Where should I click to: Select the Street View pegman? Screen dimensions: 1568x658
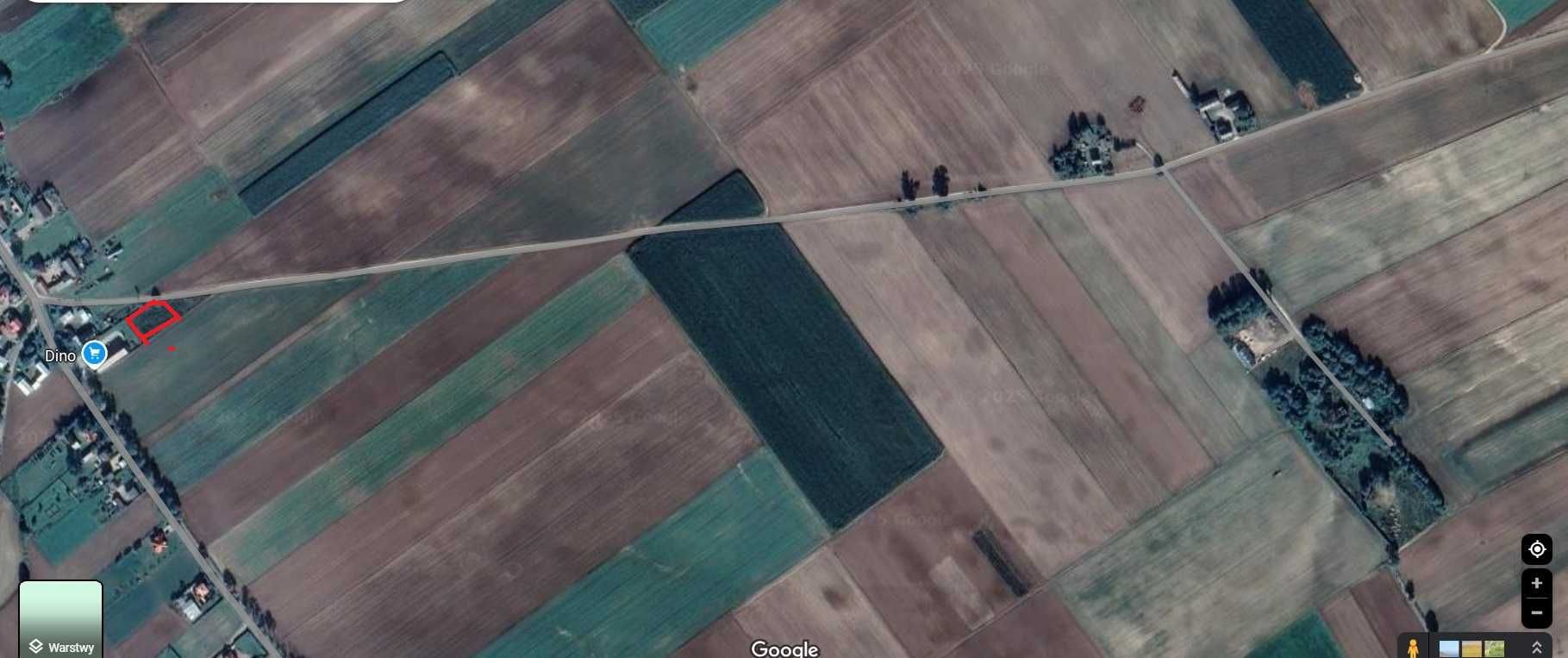pyautogui.click(x=1412, y=647)
